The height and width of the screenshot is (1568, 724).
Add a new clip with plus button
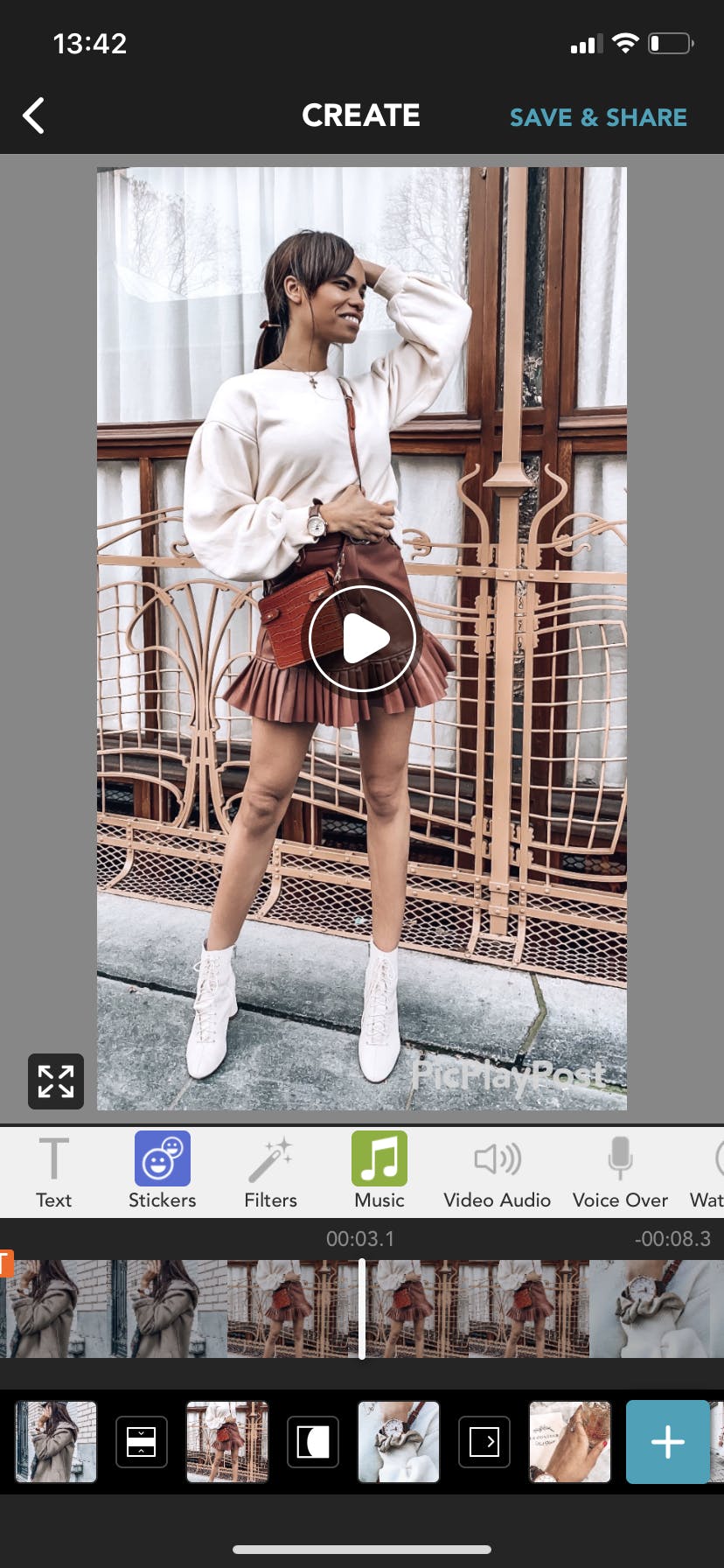tap(667, 1442)
